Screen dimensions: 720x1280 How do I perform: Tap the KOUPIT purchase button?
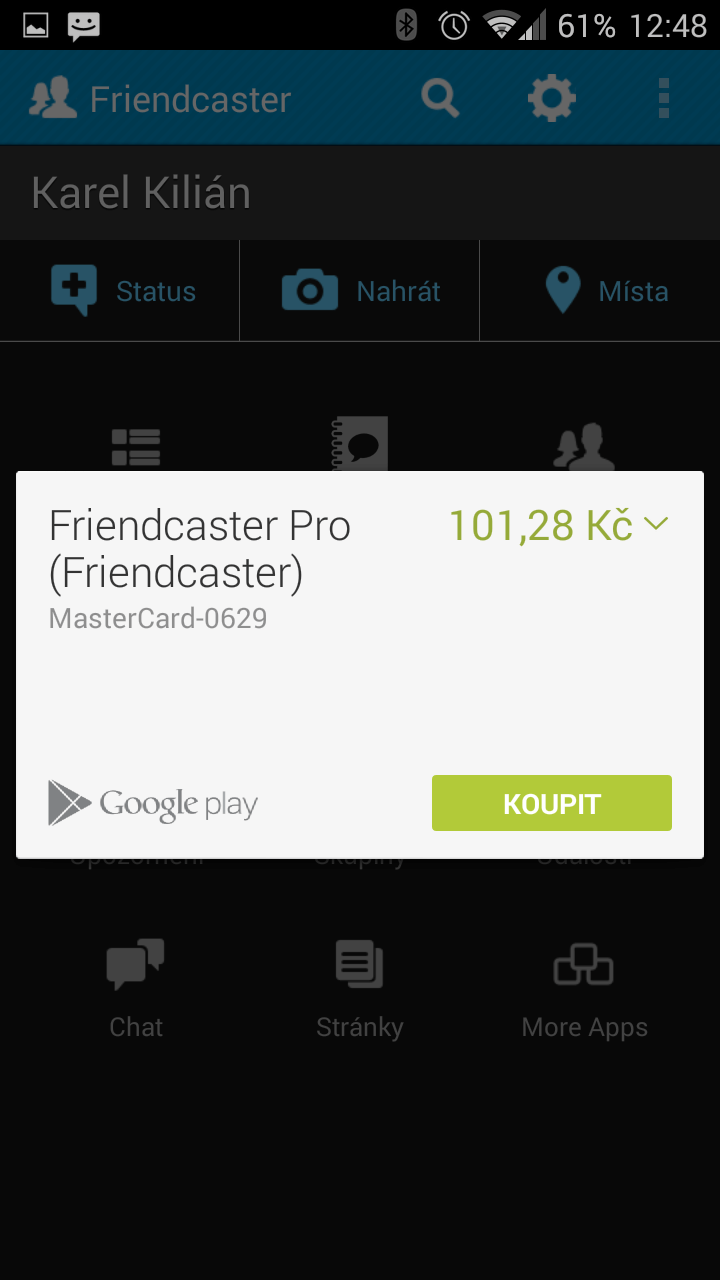551,803
